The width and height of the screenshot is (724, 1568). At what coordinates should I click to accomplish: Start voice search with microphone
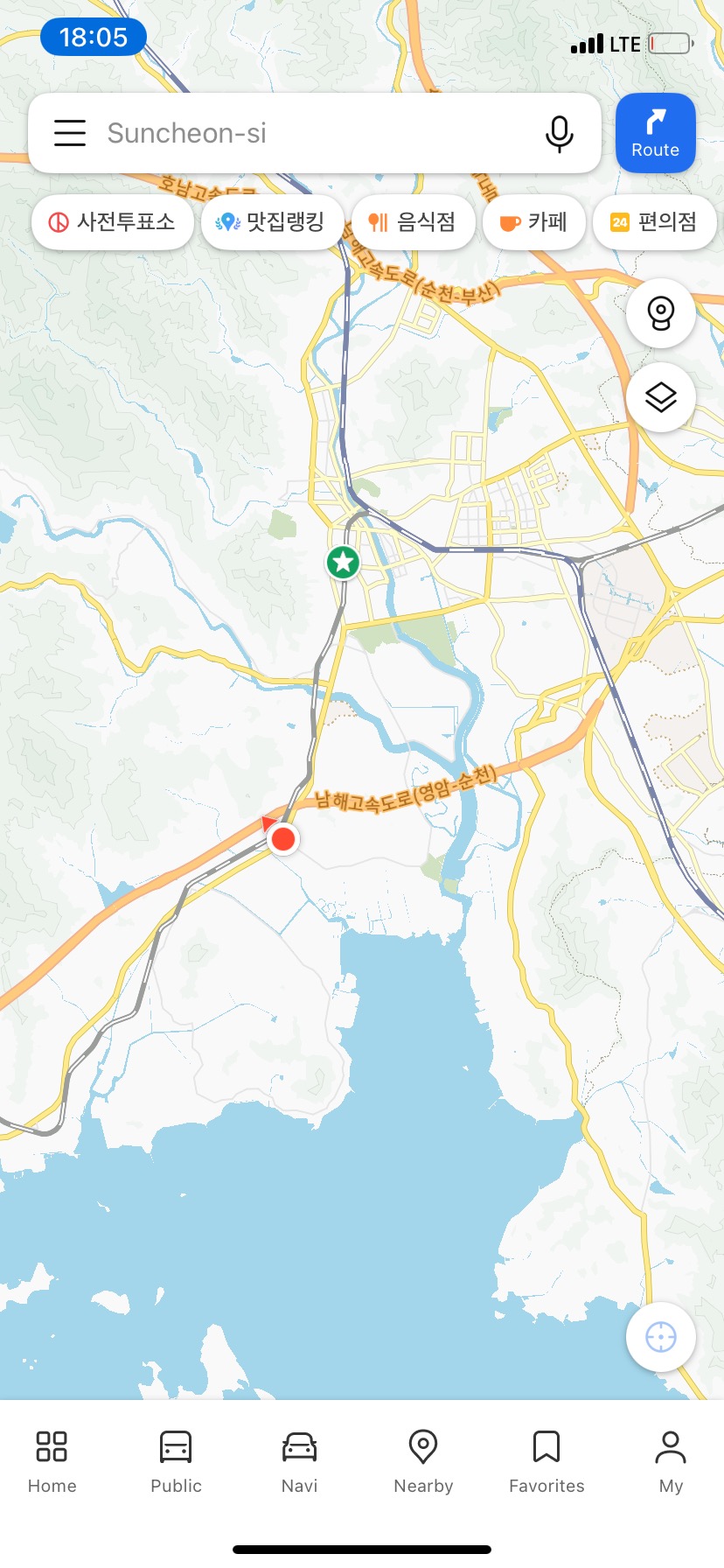(559, 133)
